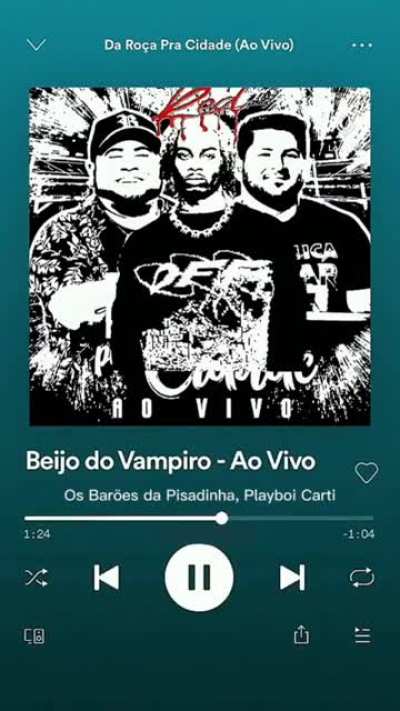Open the three-dot options menu
The width and height of the screenshot is (400, 711).
(x=362, y=45)
